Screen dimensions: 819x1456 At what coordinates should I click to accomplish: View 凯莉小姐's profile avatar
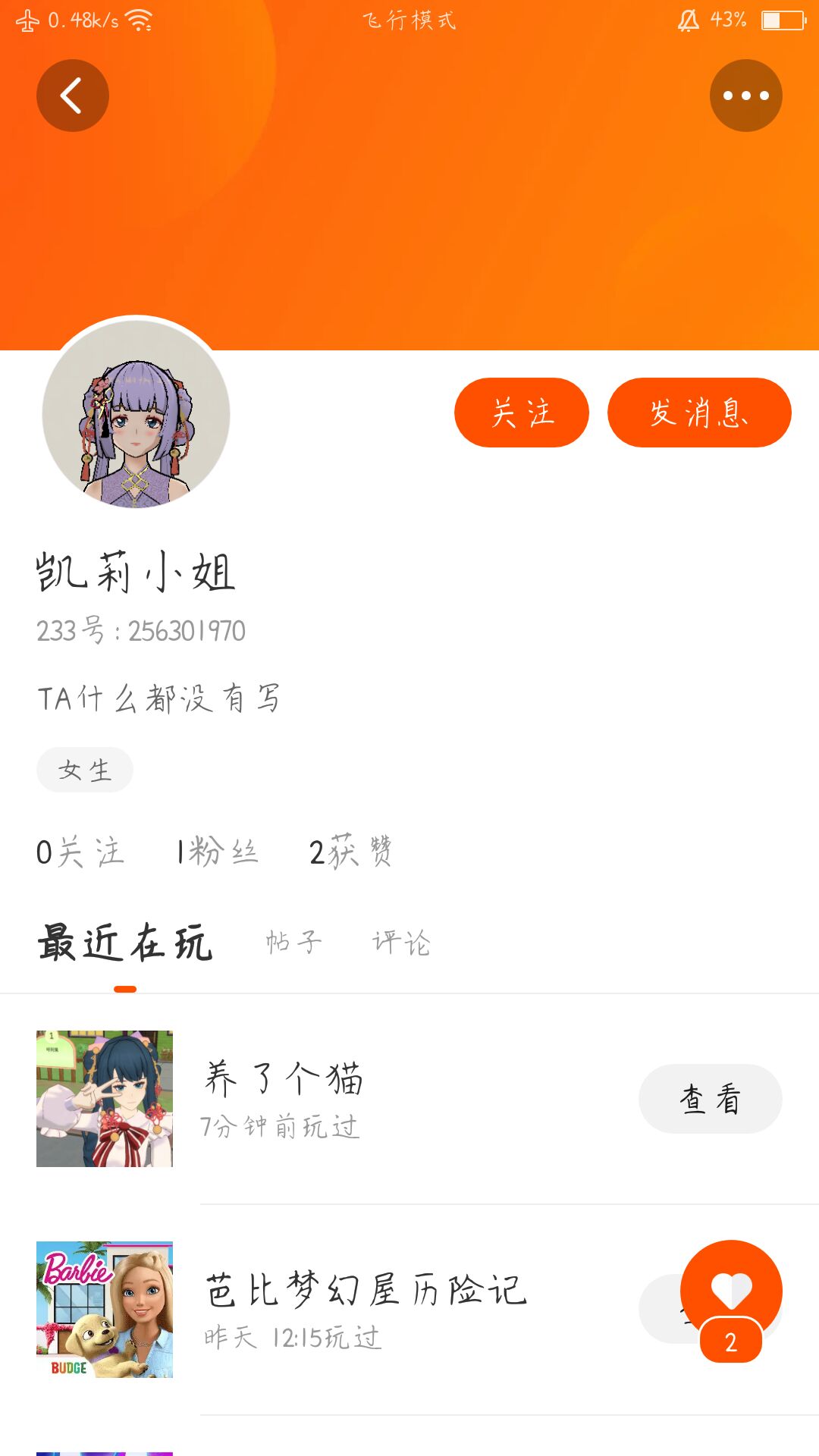[x=136, y=414]
